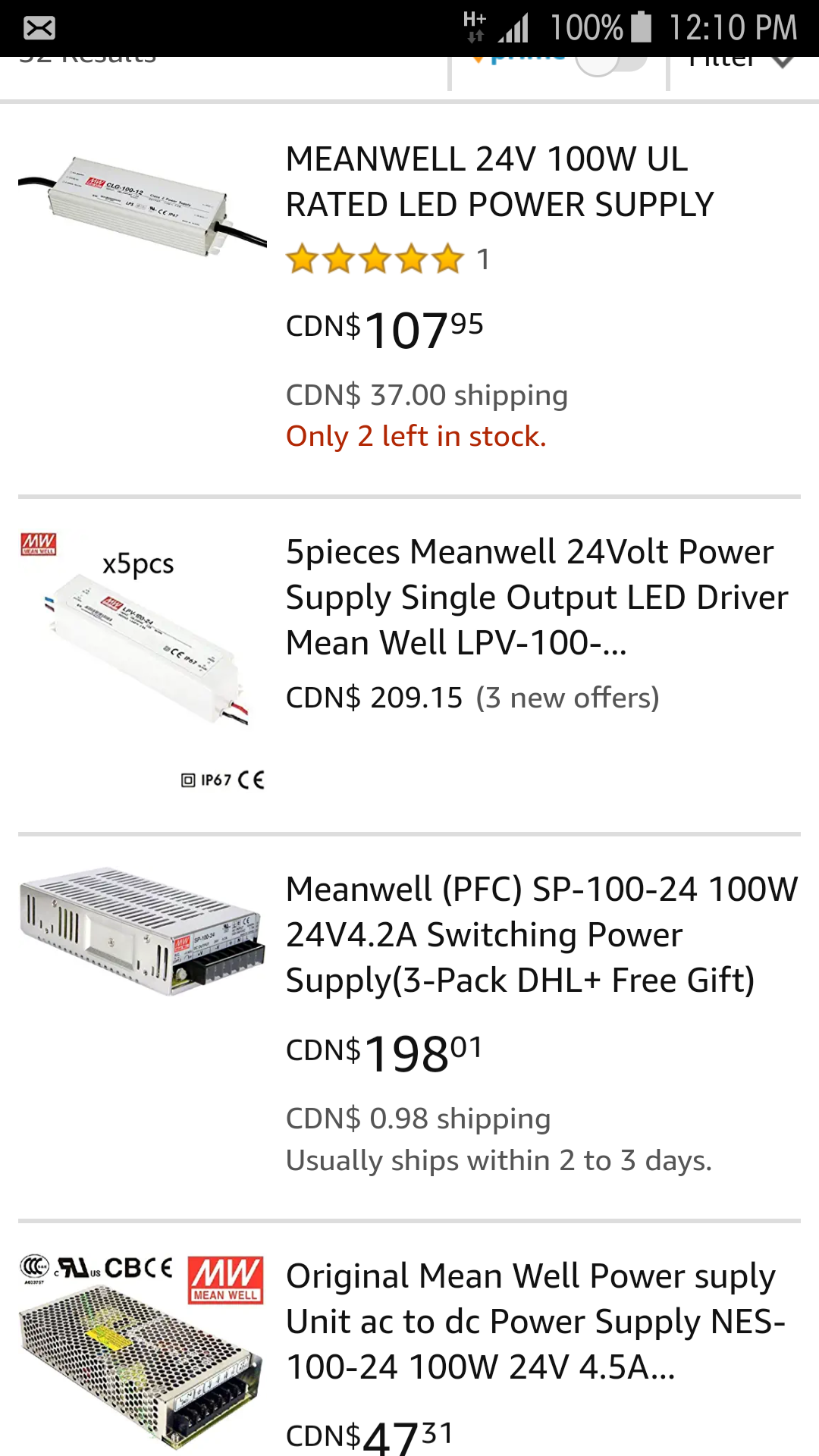Open MEANWELL 24V 100W UL rated LED listing
819x1456 pixels.
point(500,182)
